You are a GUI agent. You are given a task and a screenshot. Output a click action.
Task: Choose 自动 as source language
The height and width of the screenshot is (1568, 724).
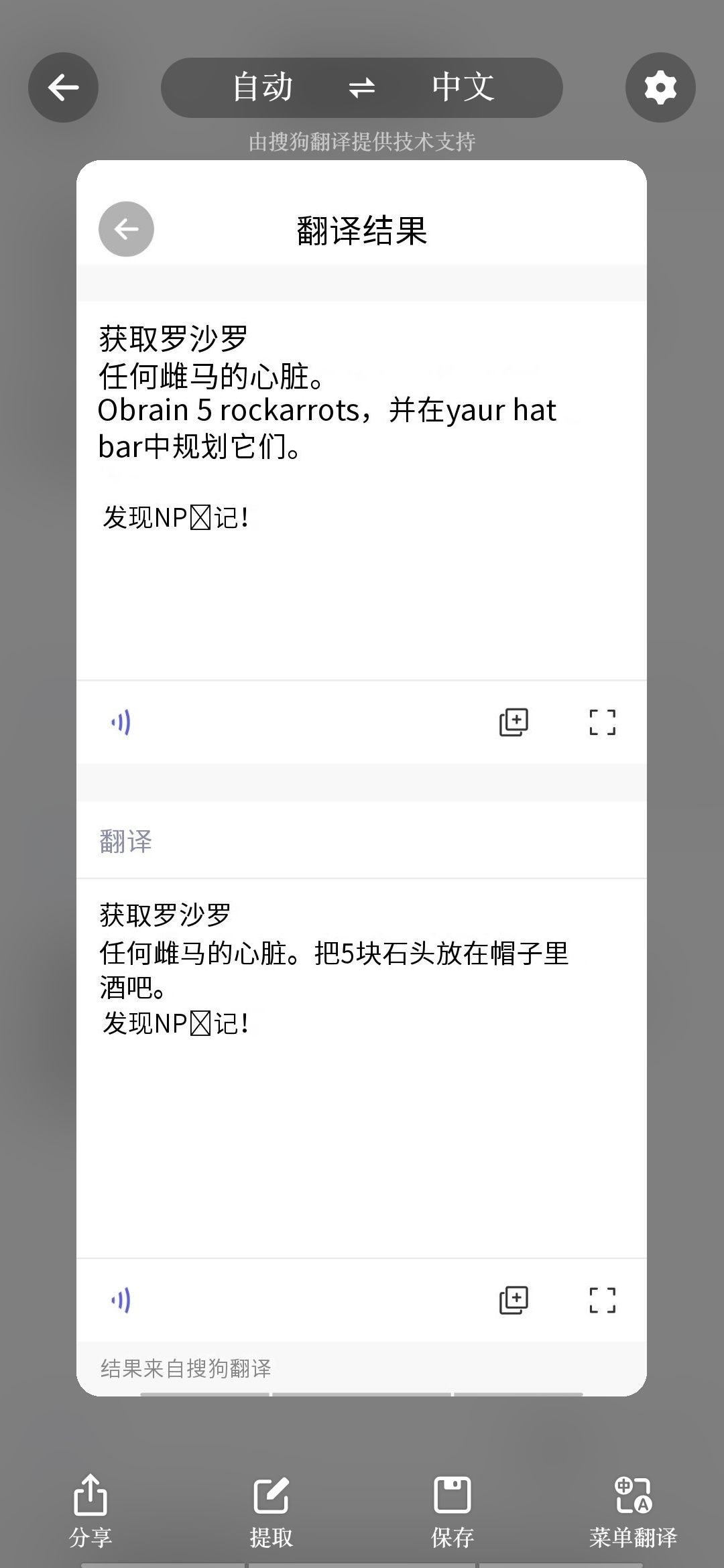point(263,87)
